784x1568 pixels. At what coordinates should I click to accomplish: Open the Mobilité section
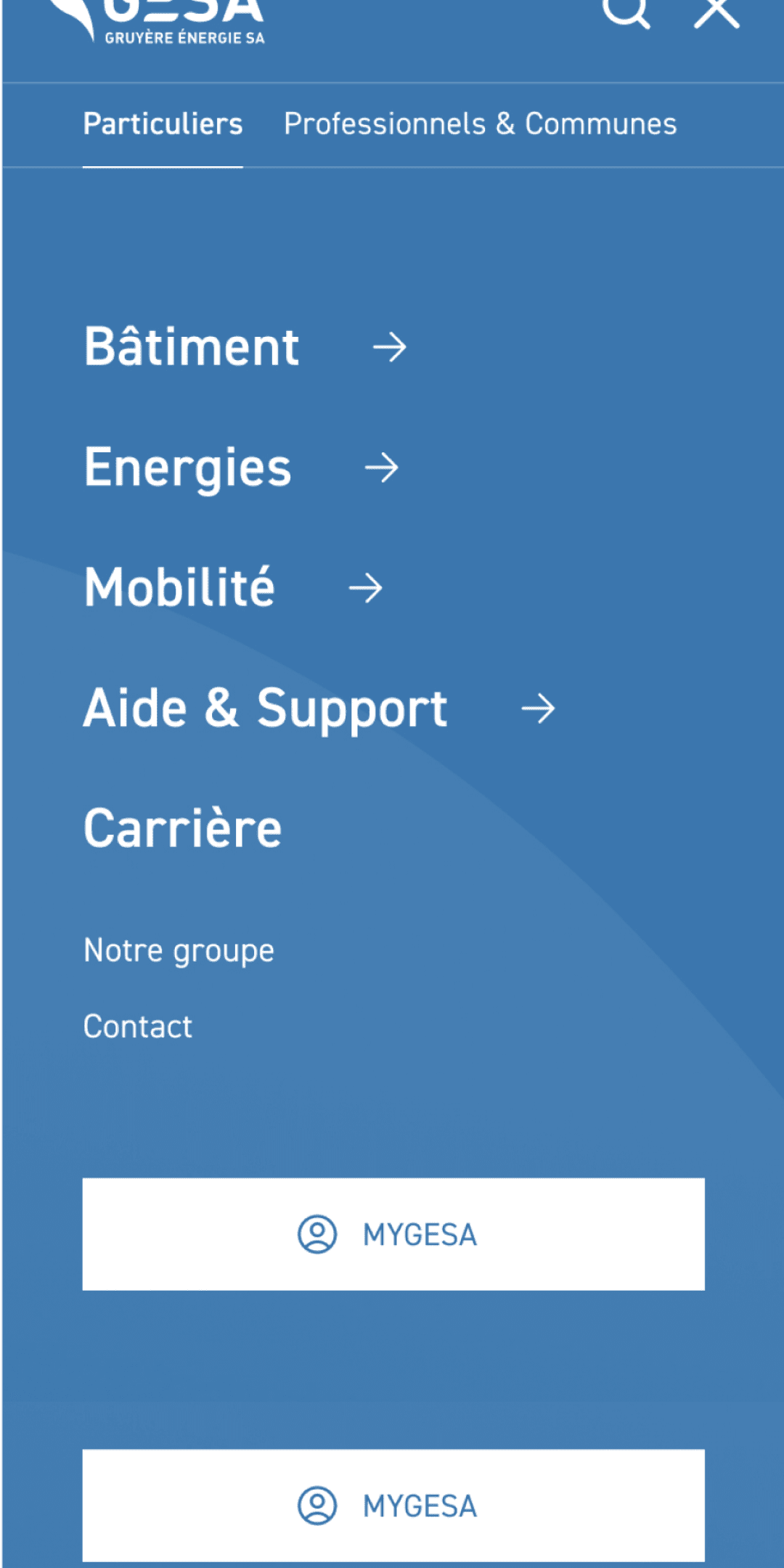point(179,588)
